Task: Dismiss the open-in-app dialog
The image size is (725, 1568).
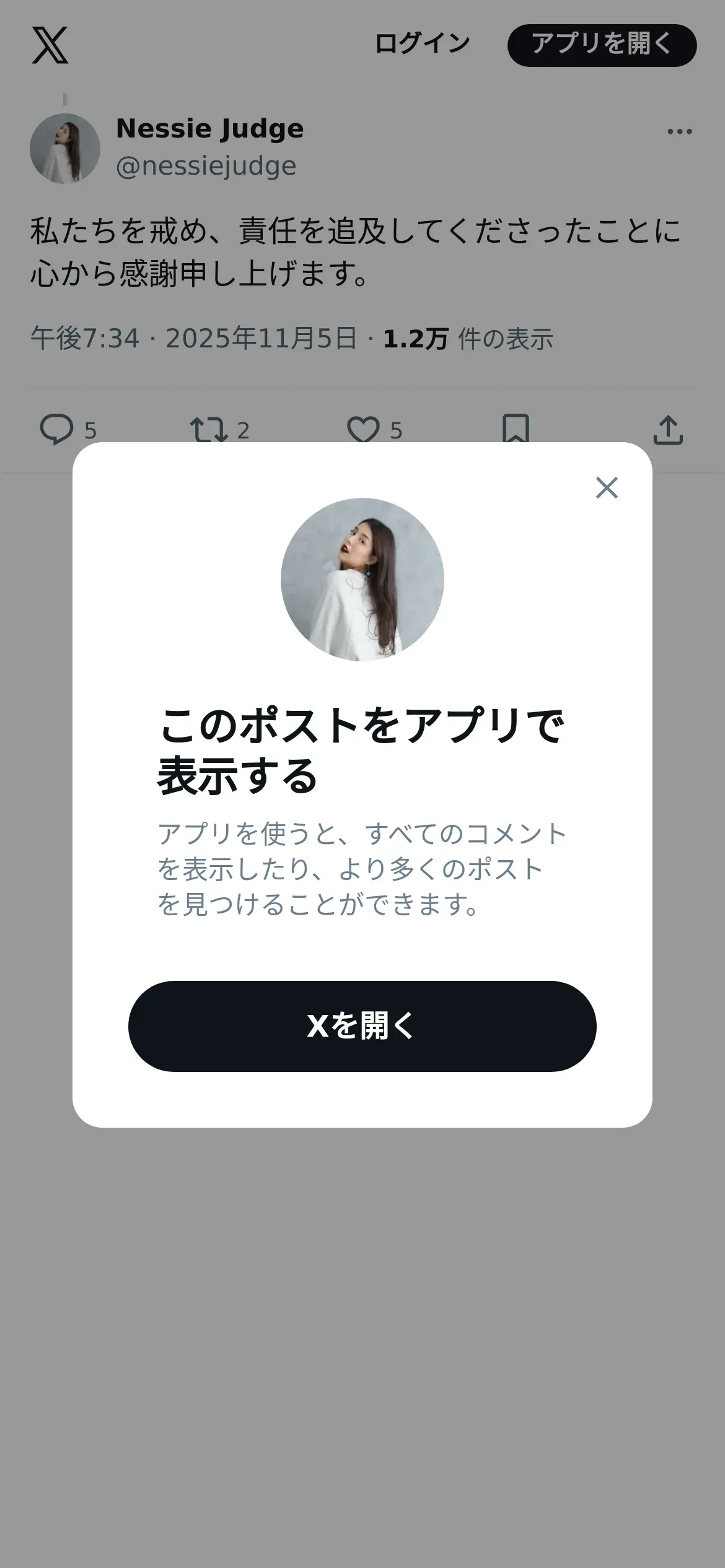Action: pos(607,488)
